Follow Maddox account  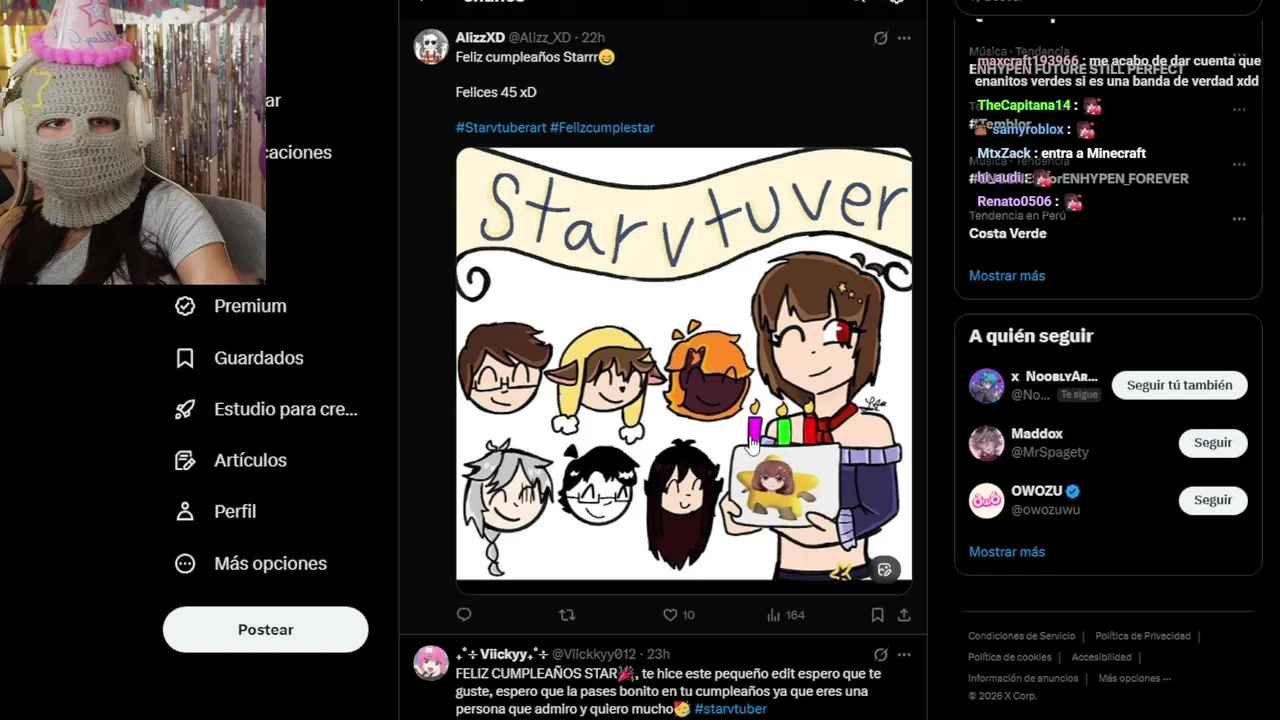[x=1212, y=443]
